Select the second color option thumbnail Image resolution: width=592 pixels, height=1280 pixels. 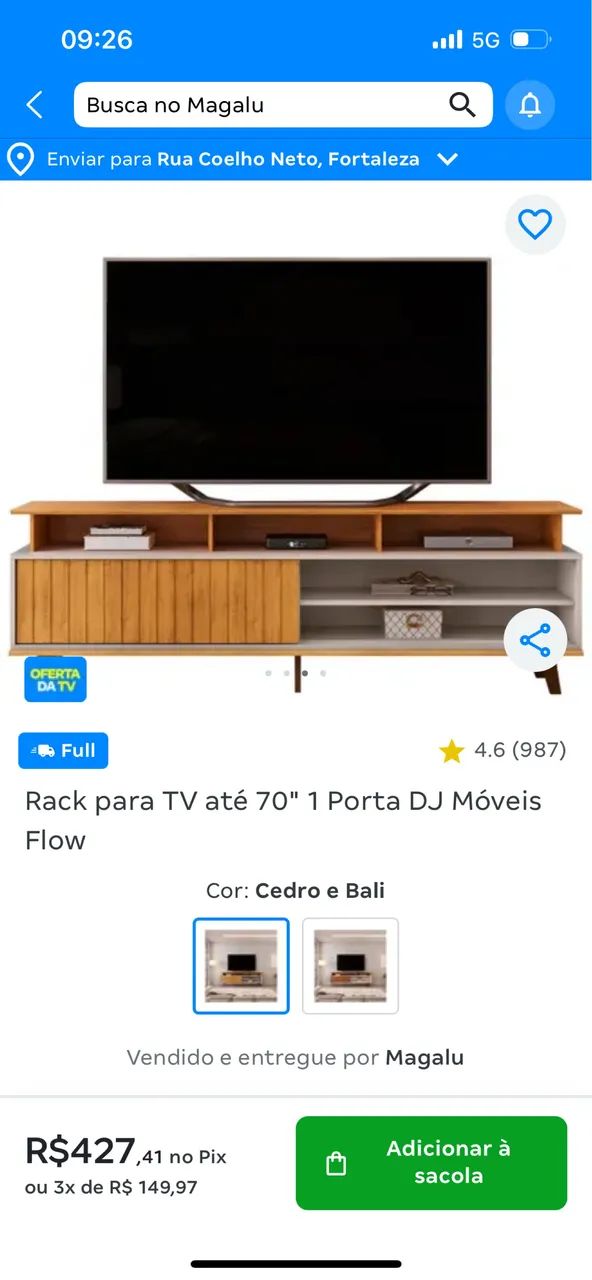click(350, 966)
